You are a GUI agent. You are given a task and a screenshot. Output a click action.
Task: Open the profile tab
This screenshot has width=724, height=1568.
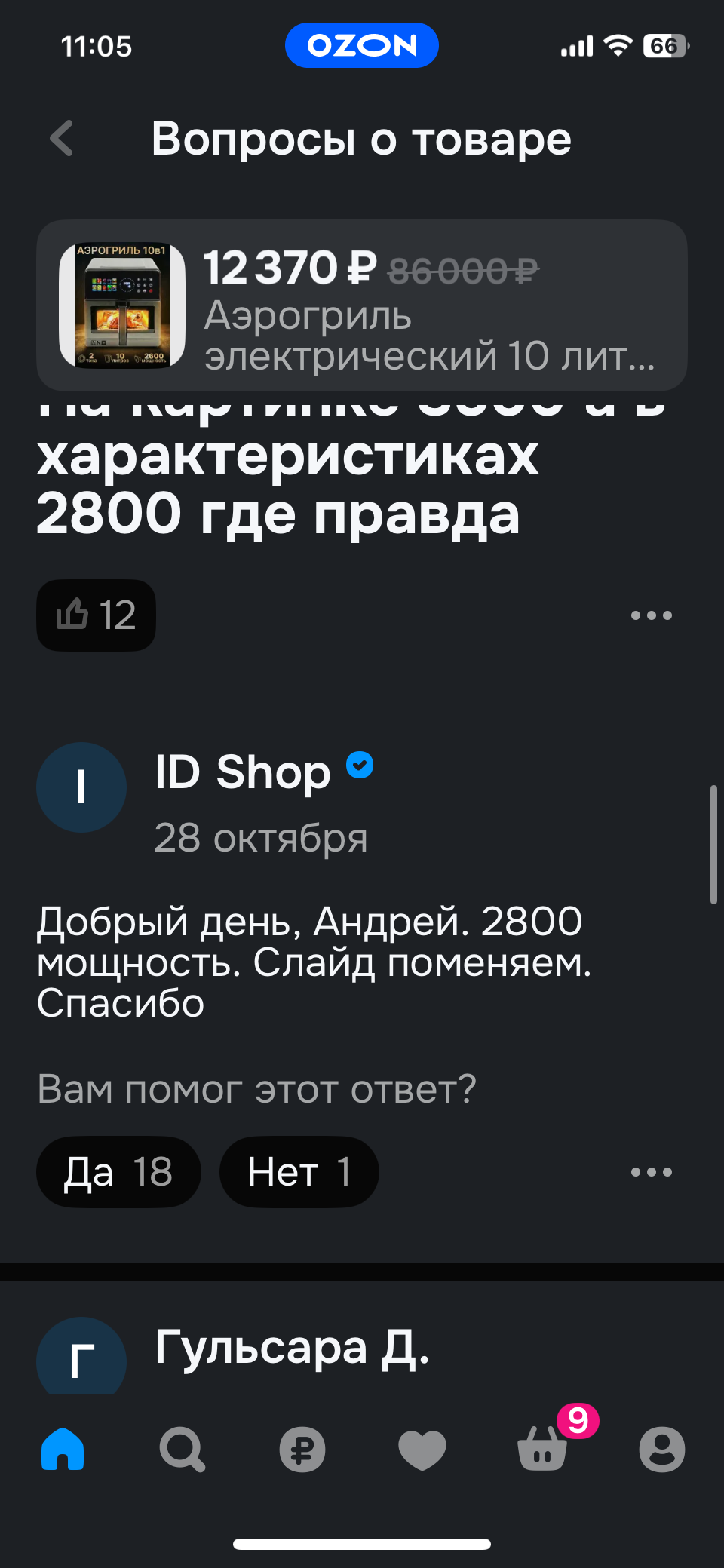click(662, 1449)
